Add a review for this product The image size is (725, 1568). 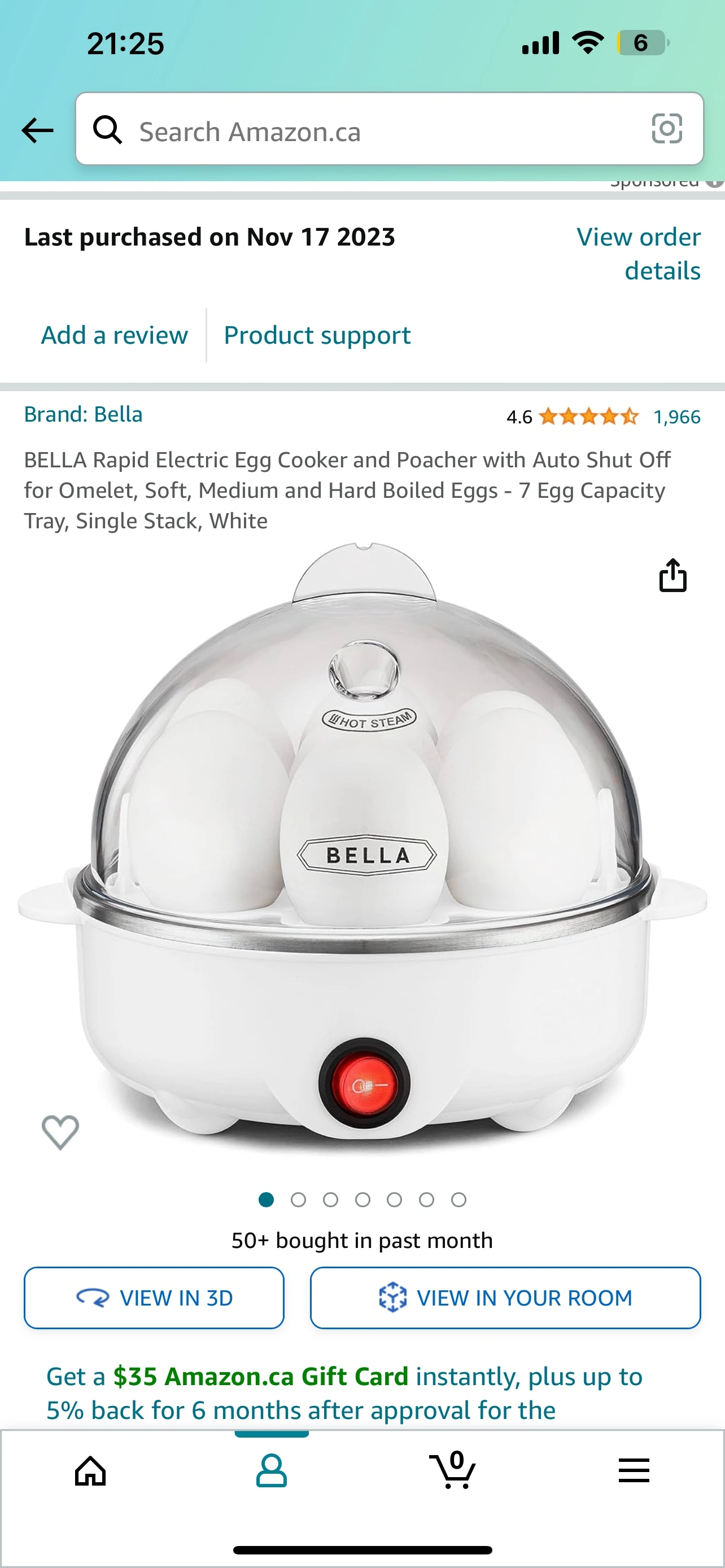click(115, 335)
